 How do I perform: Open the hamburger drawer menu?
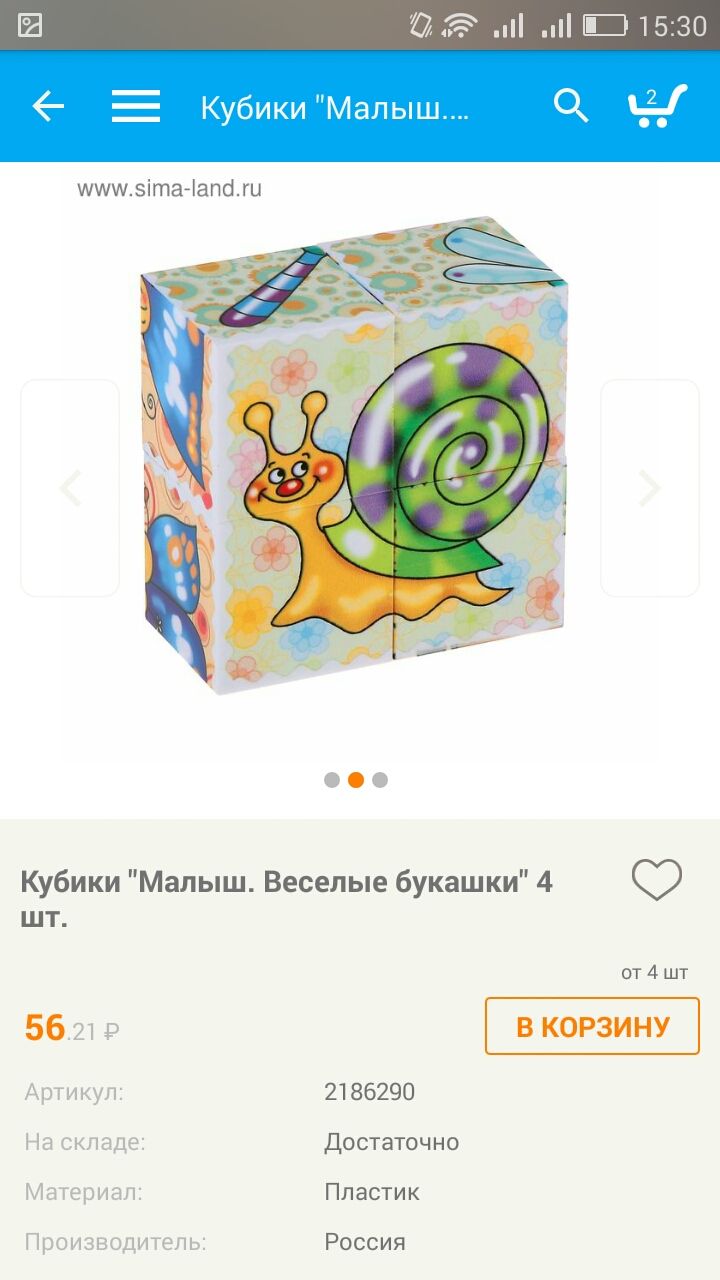(x=135, y=106)
